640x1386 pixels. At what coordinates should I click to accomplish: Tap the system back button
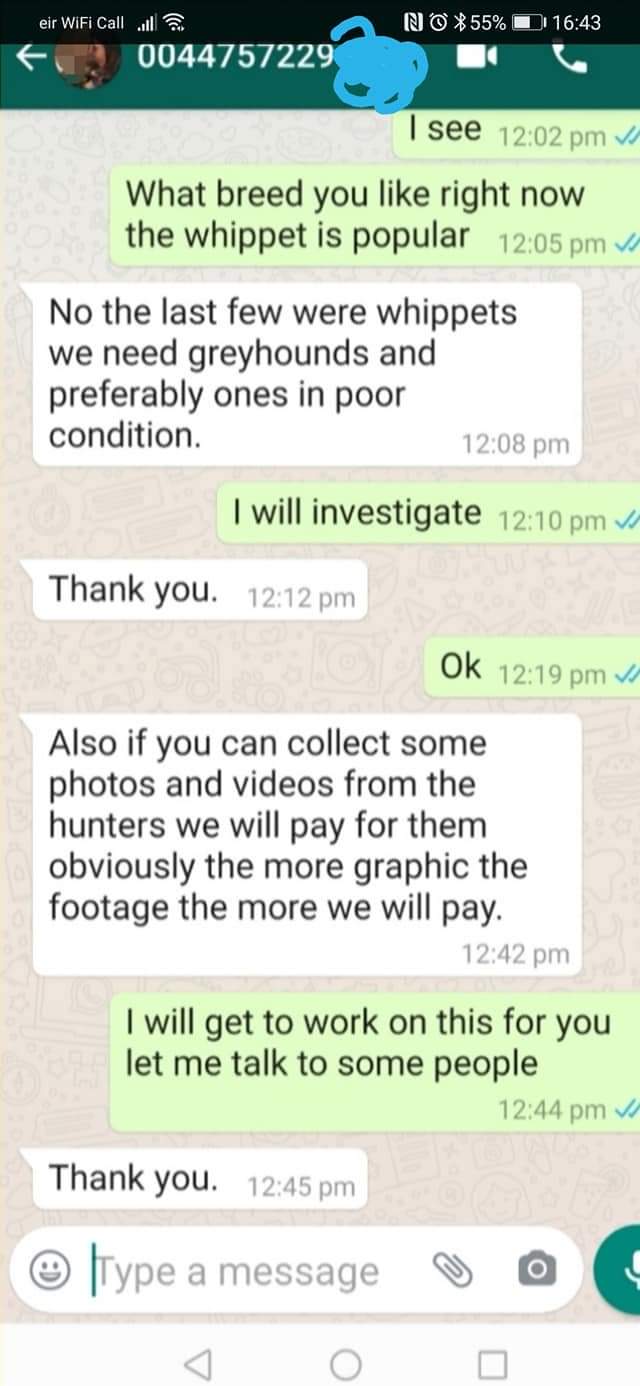click(x=199, y=1363)
